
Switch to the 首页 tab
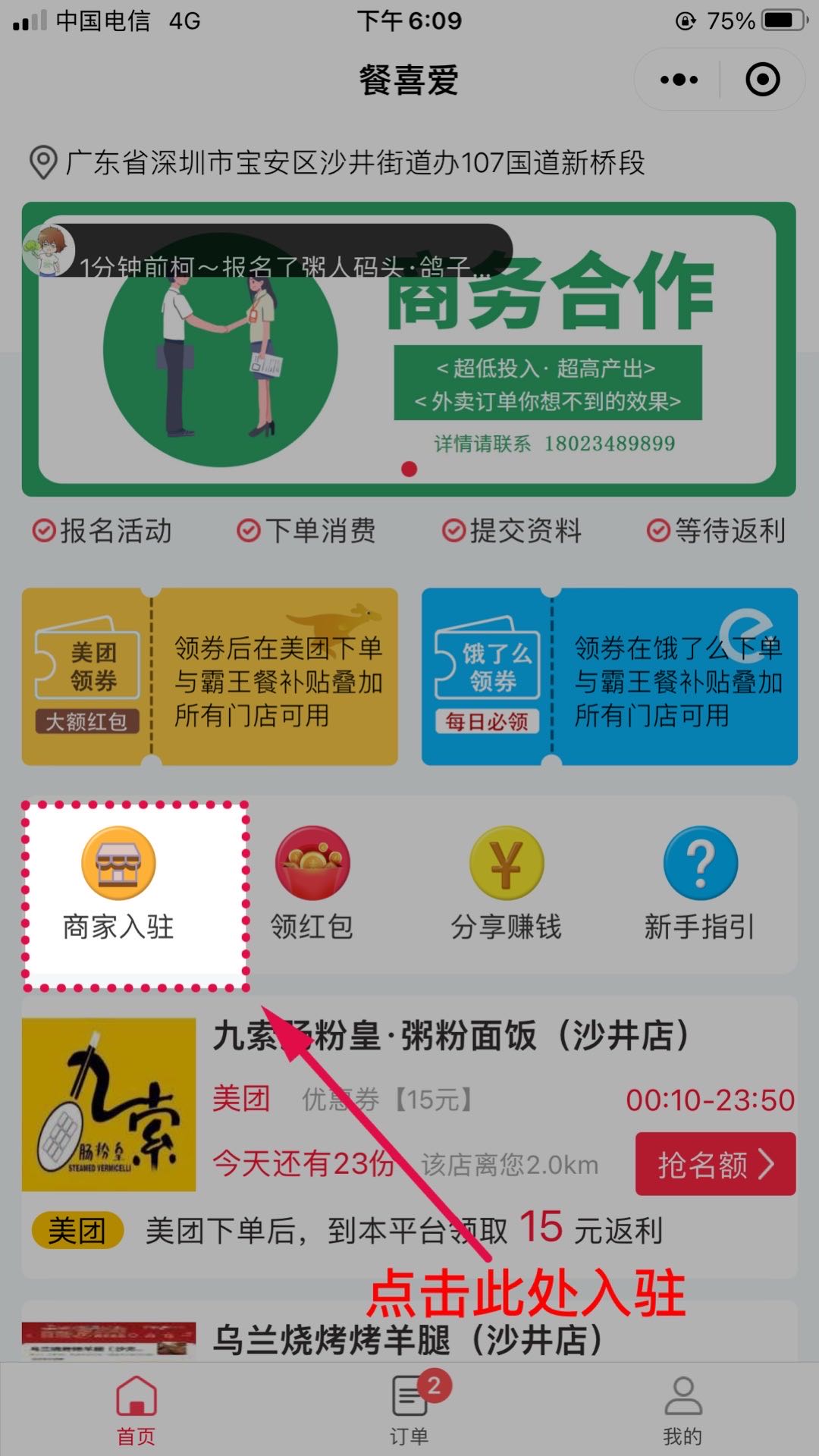(x=136, y=1409)
